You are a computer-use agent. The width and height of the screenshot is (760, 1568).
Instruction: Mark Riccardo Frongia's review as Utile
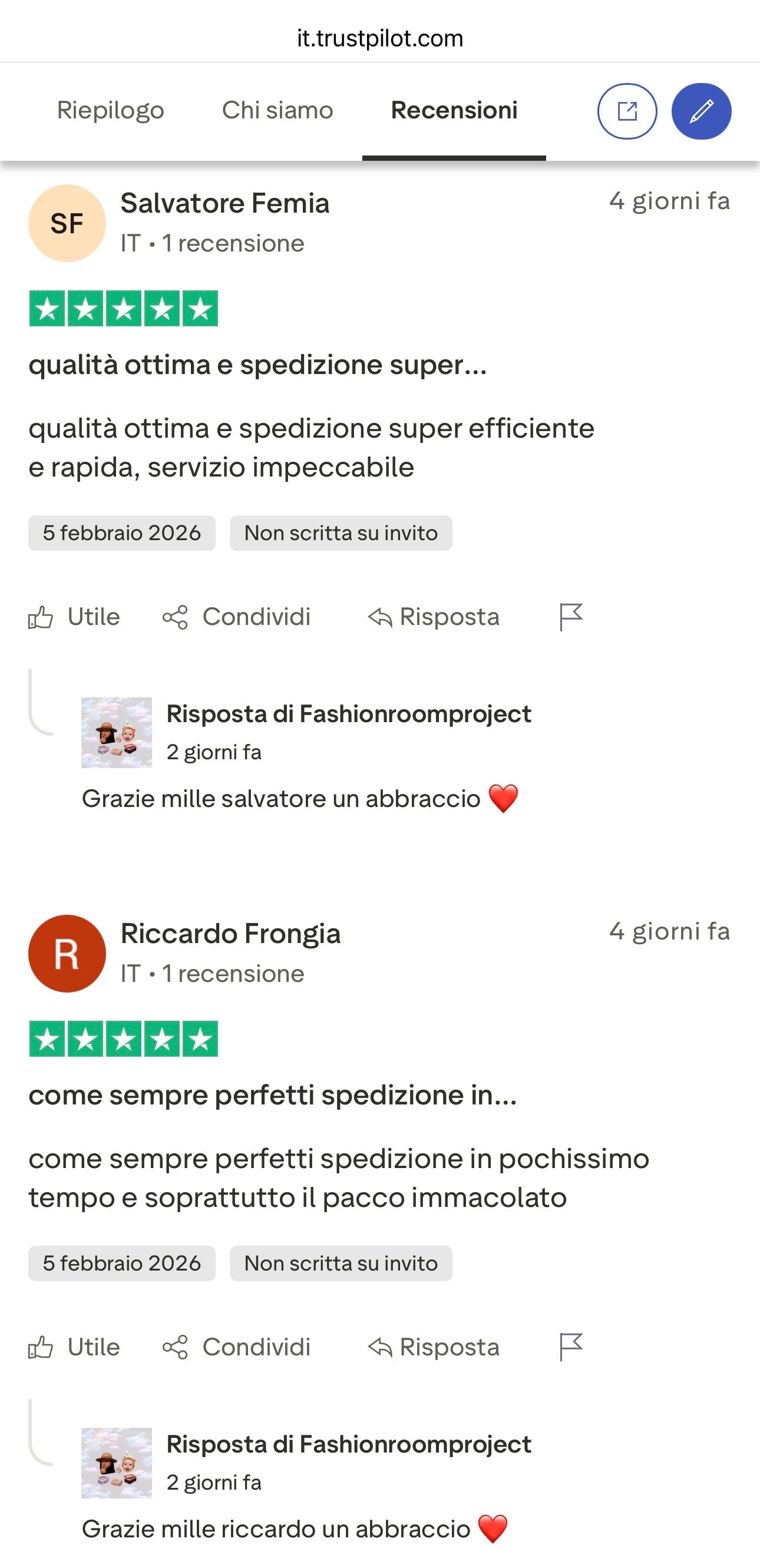(74, 1348)
